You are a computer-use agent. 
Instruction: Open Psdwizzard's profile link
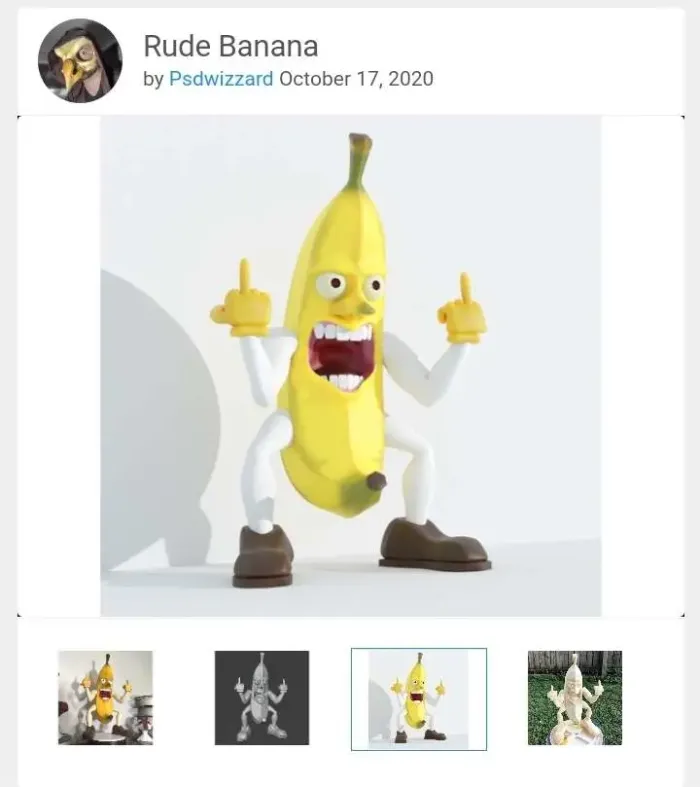220,79
